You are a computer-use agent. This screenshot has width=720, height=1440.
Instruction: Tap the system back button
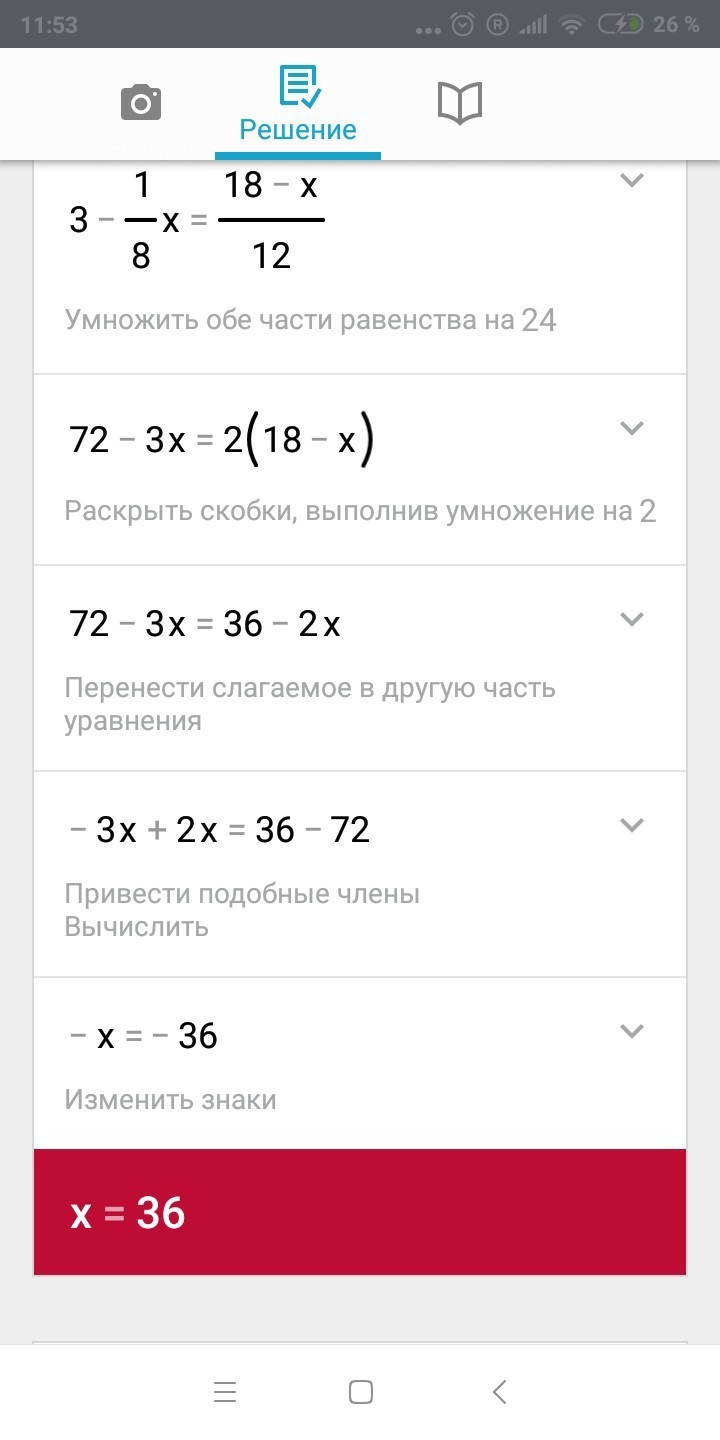coord(500,1392)
